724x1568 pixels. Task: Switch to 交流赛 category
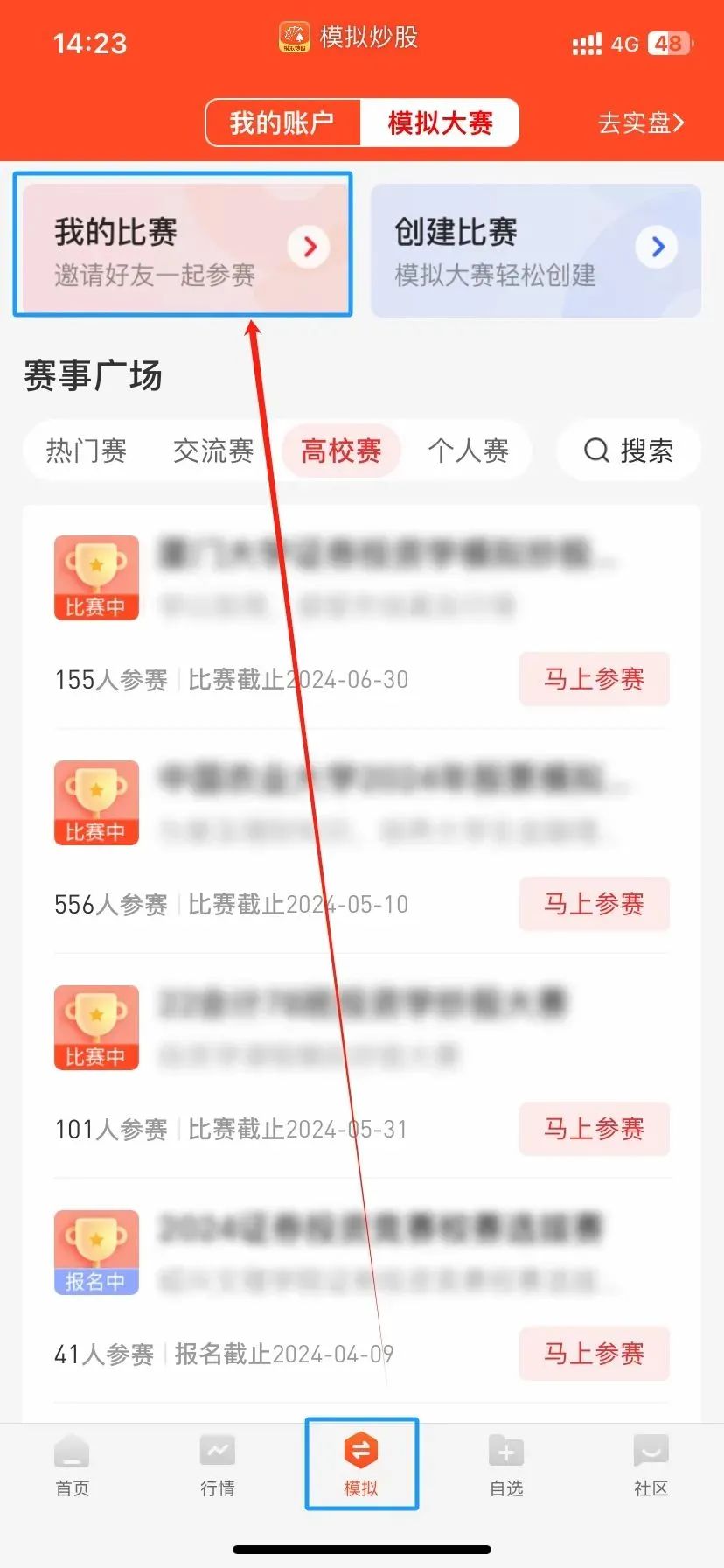[213, 451]
